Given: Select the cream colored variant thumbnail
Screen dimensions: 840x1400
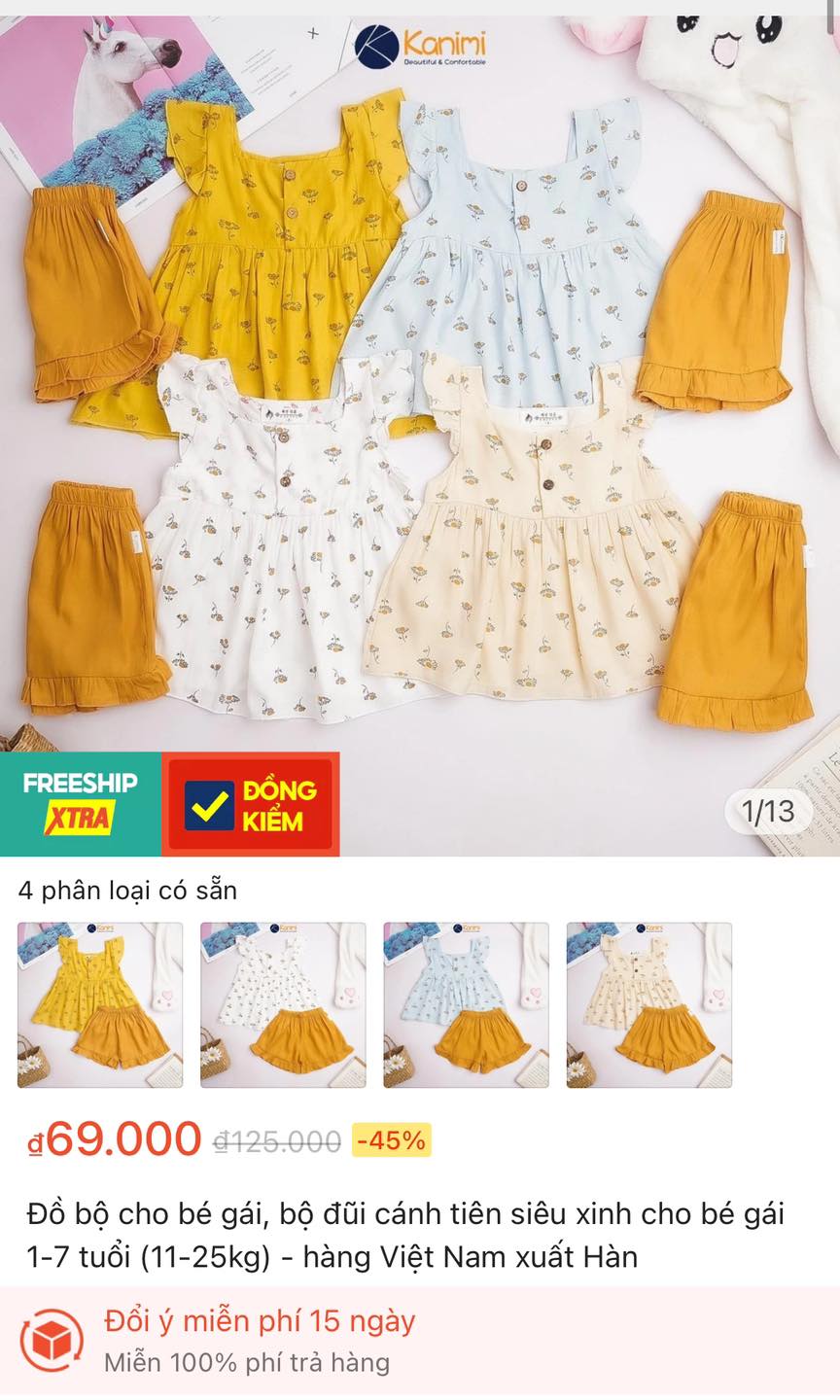Looking at the screenshot, I should (647, 1003).
